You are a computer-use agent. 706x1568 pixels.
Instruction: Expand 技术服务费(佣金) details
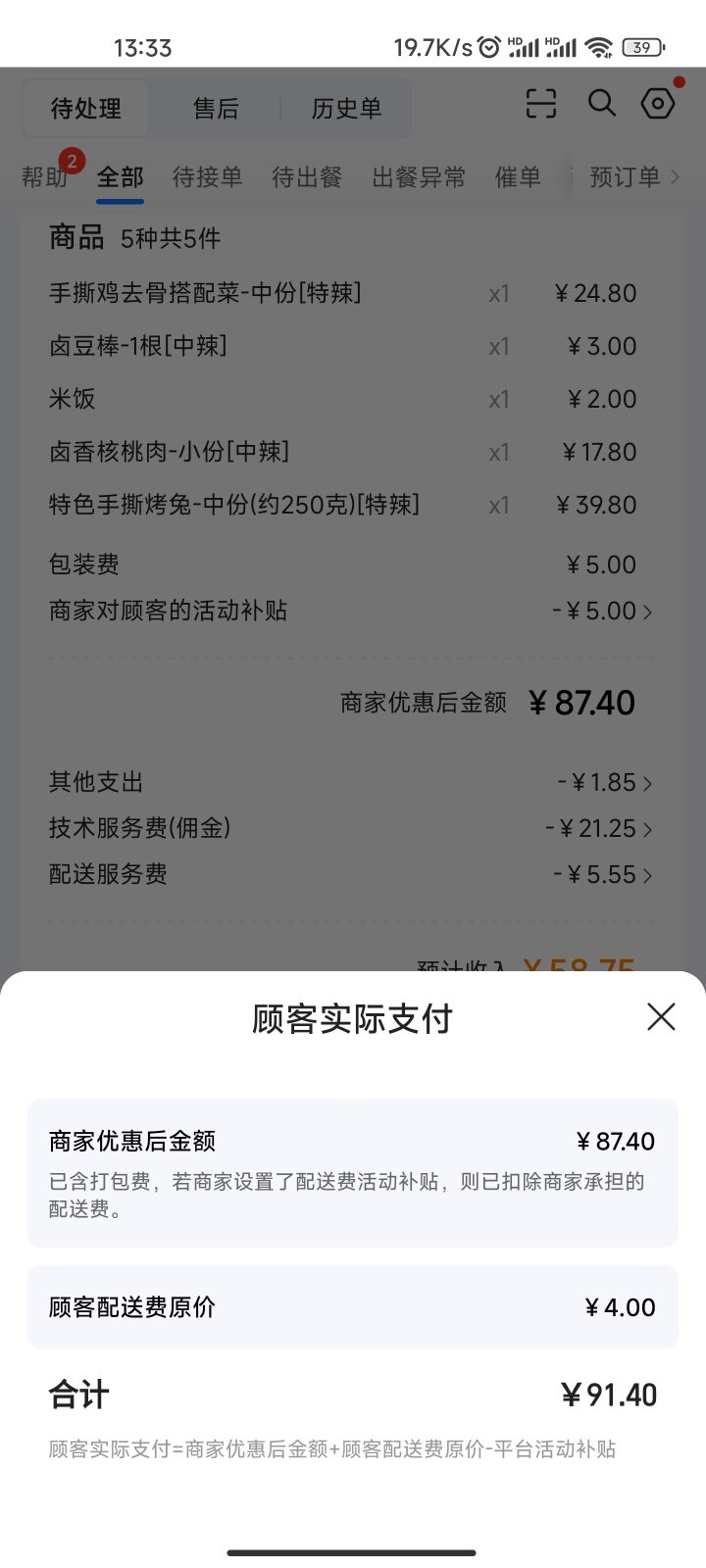tap(351, 828)
